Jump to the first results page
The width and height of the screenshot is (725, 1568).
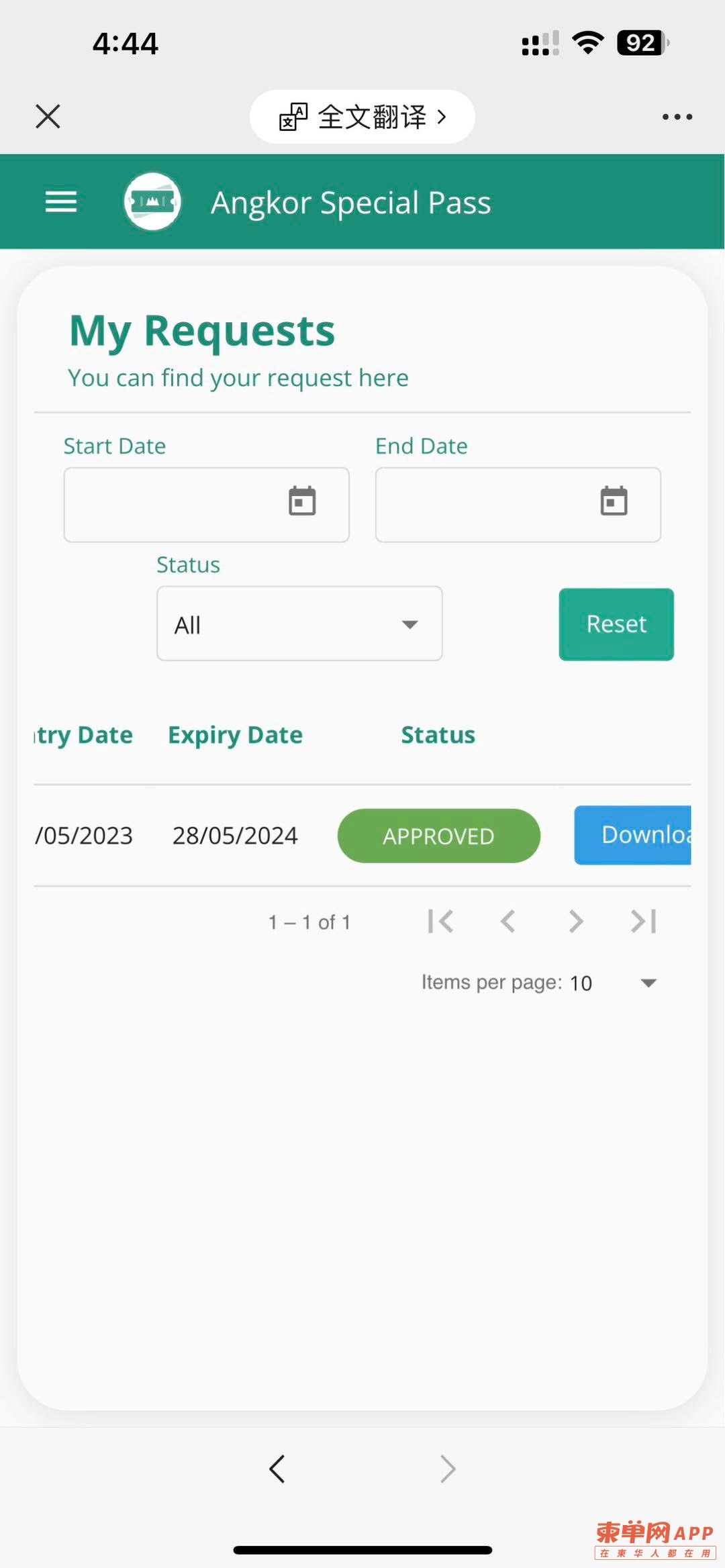pos(440,921)
